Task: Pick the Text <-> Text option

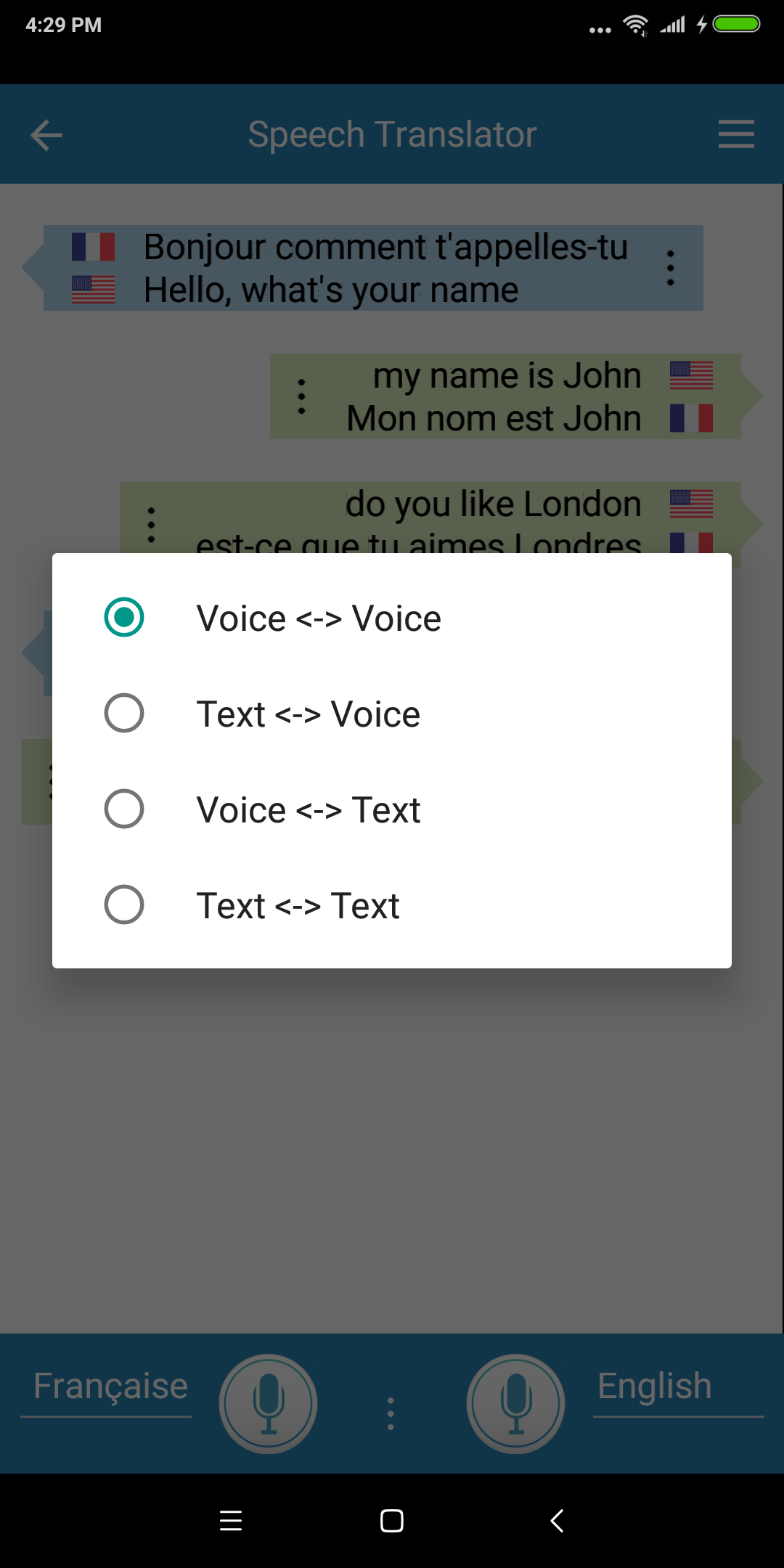Action: (392, 905)
